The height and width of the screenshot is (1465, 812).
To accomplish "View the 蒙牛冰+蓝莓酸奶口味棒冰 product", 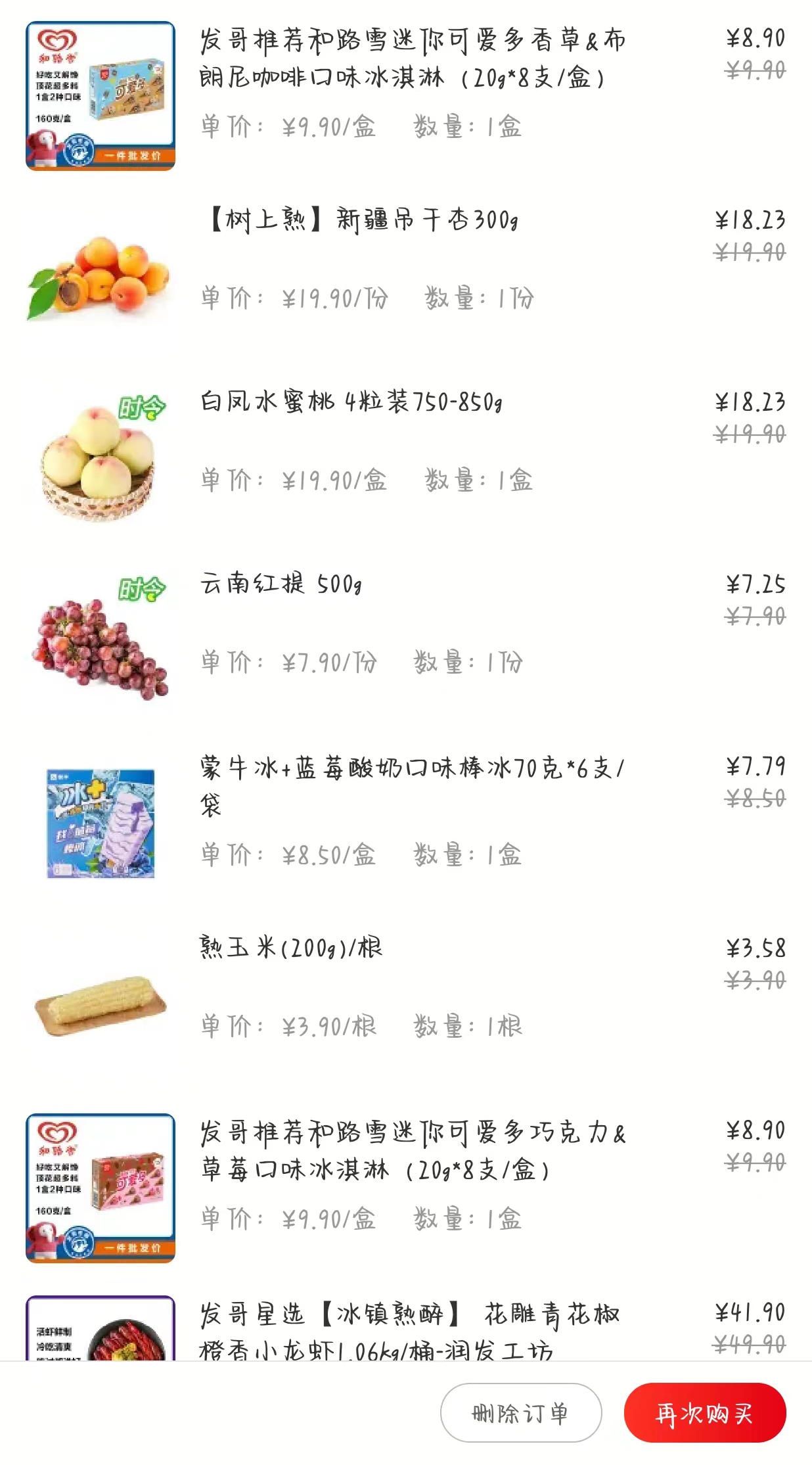I will coord(412,785).
